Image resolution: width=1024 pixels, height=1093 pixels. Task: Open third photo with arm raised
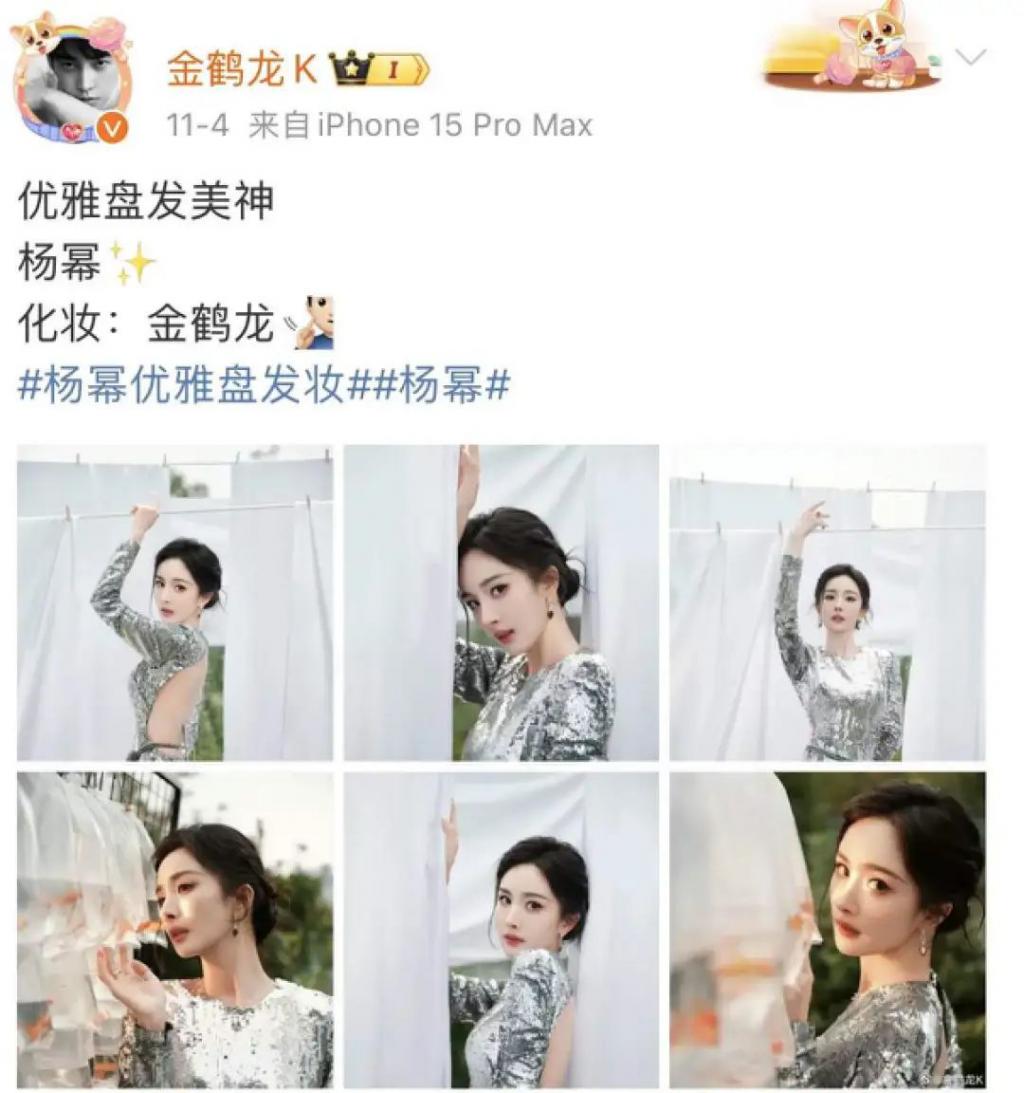click(827, 603)
